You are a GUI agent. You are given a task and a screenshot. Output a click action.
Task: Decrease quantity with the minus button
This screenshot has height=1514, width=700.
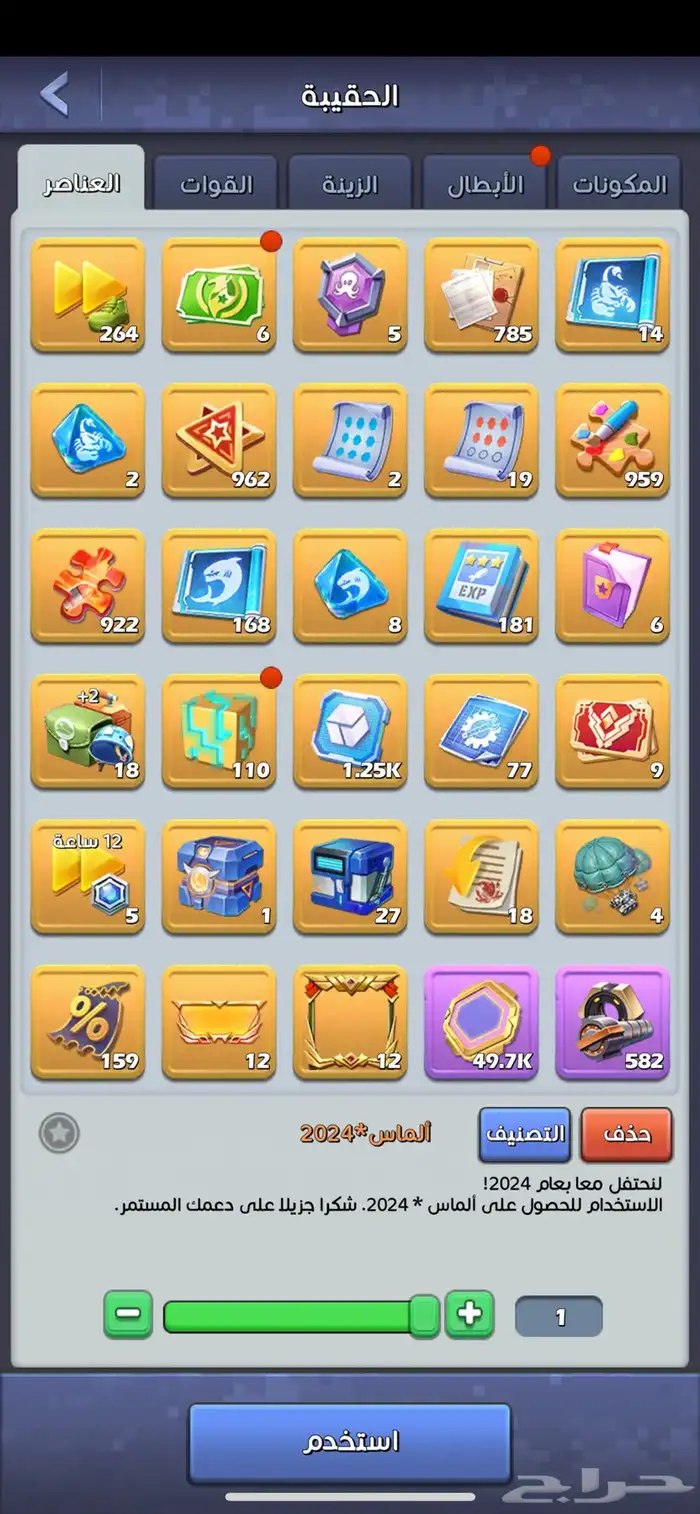pos(128,1314)
